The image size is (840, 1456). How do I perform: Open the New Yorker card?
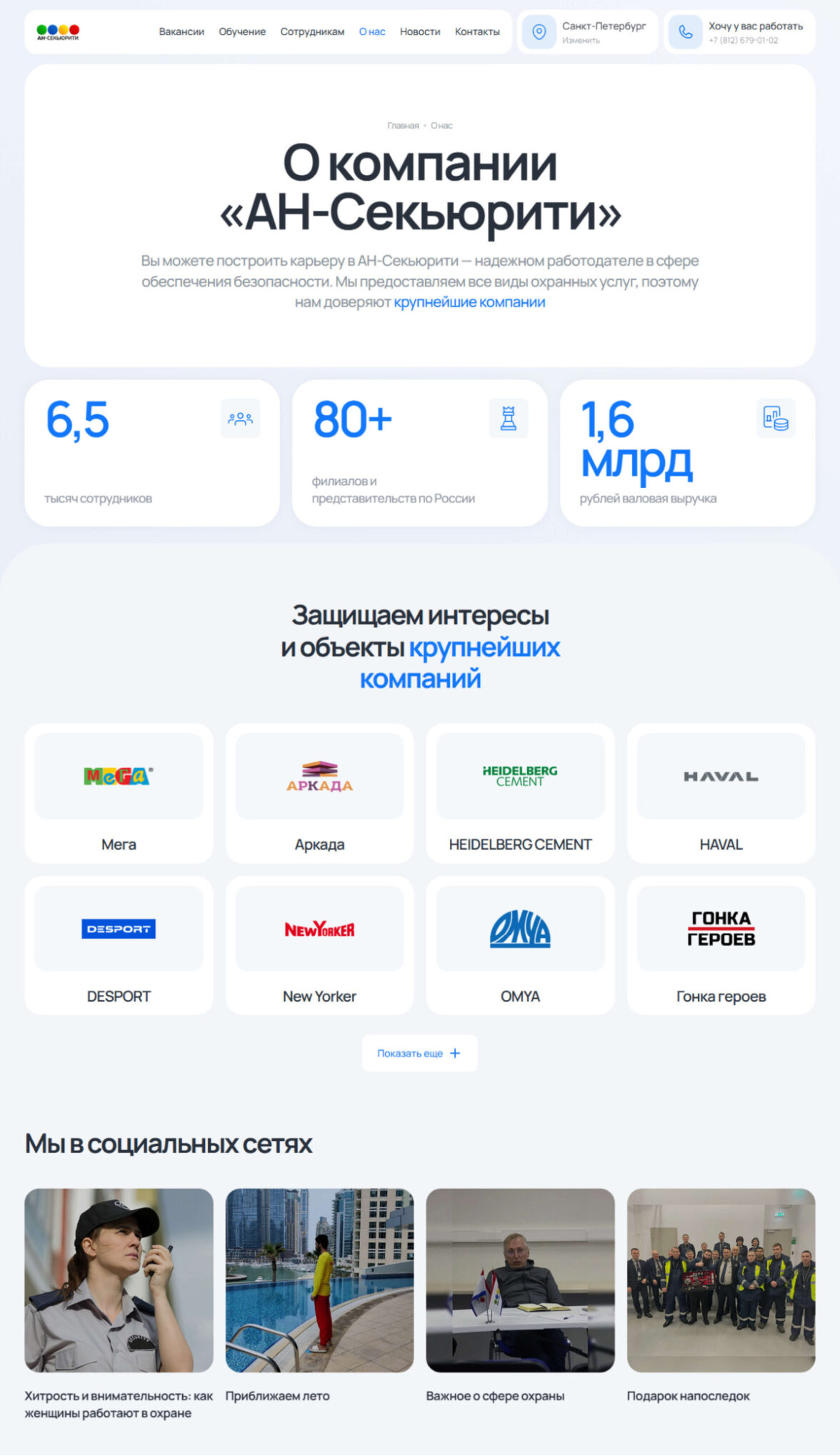pyautogui.click(x=319, y=945)
